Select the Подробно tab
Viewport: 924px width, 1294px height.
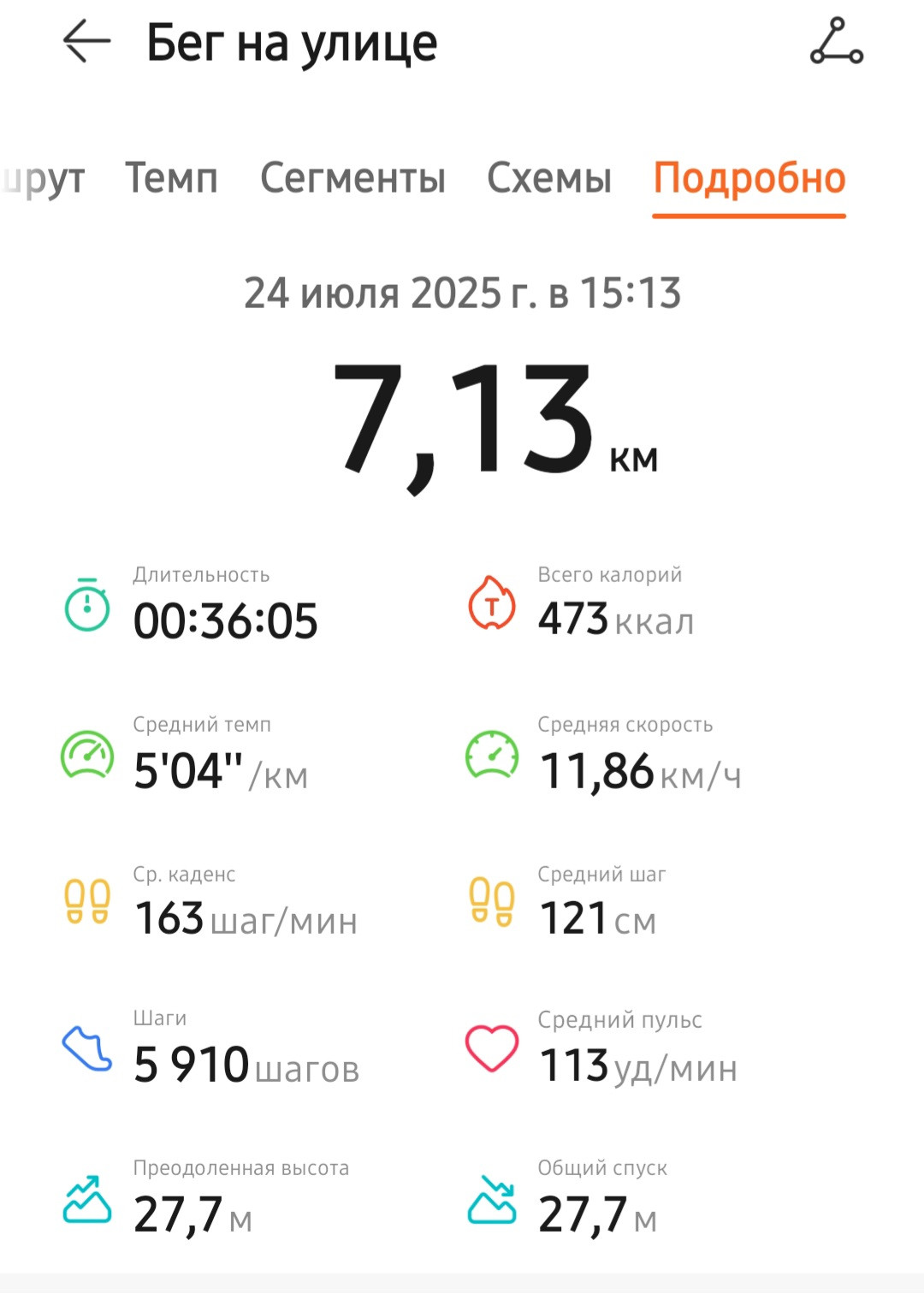coord(749,178)
